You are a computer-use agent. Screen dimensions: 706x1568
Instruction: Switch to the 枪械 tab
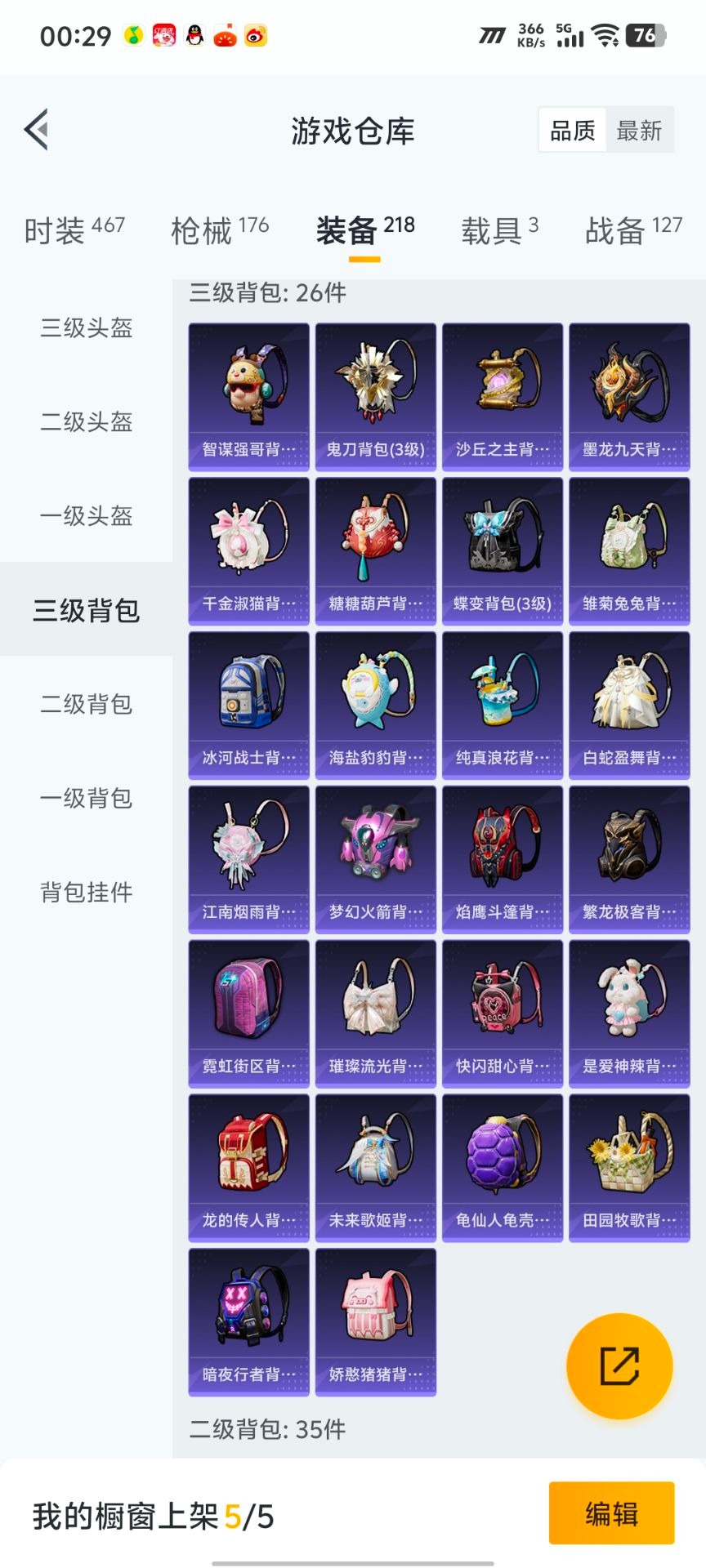tap(220, 230)
